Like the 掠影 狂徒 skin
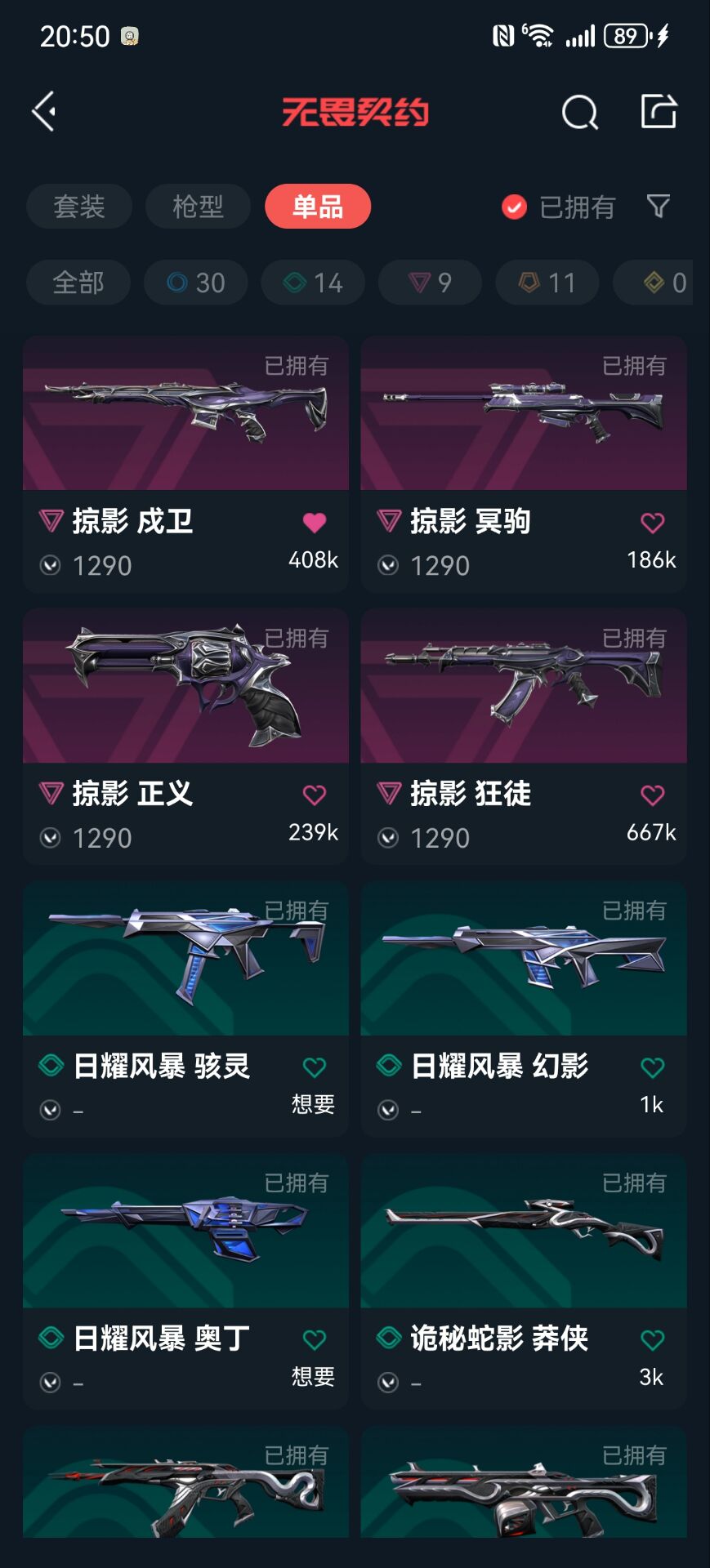 coord(652,795)
